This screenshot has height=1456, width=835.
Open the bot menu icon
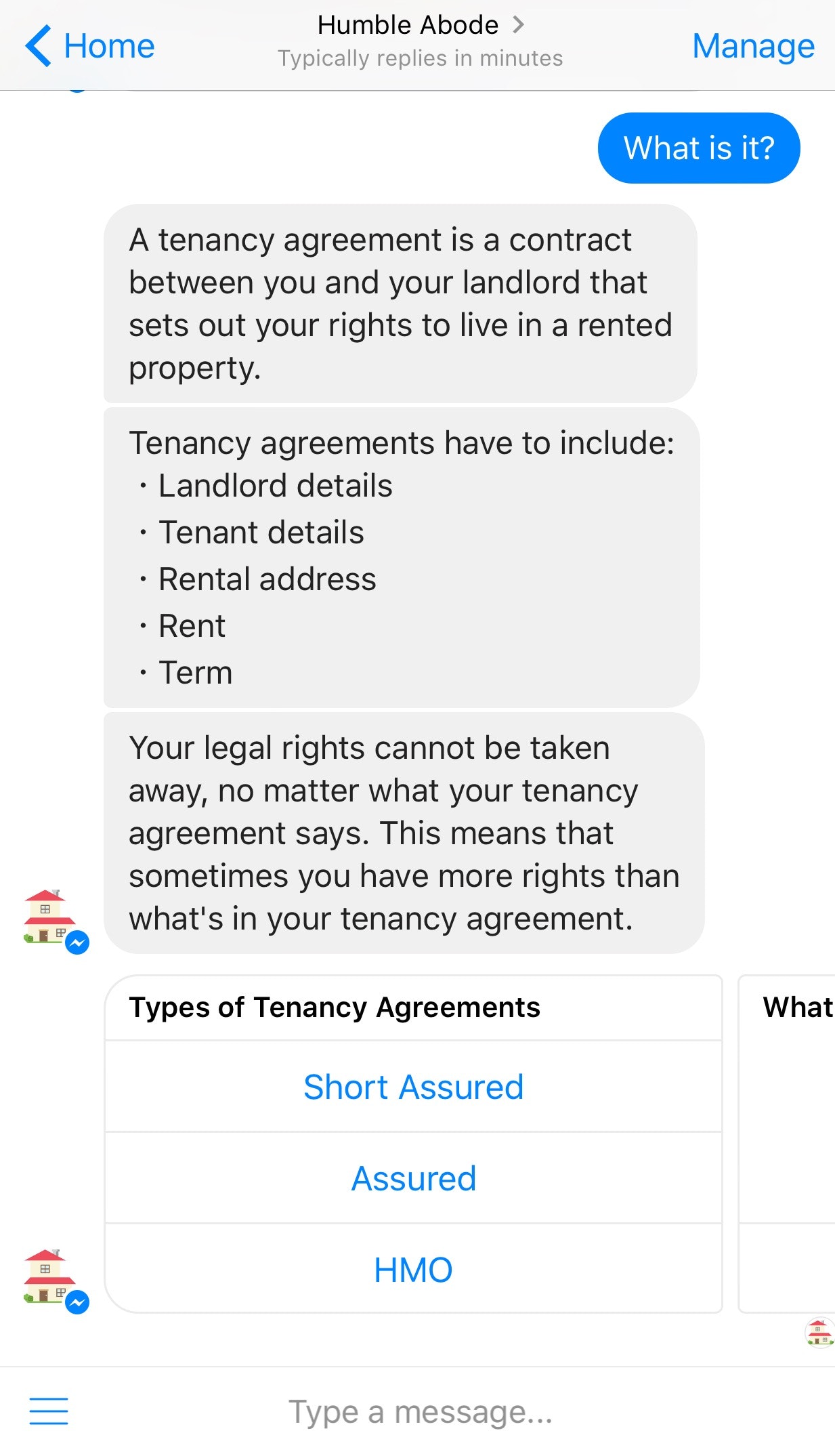pyautogui.click(x=49, y=1411)
